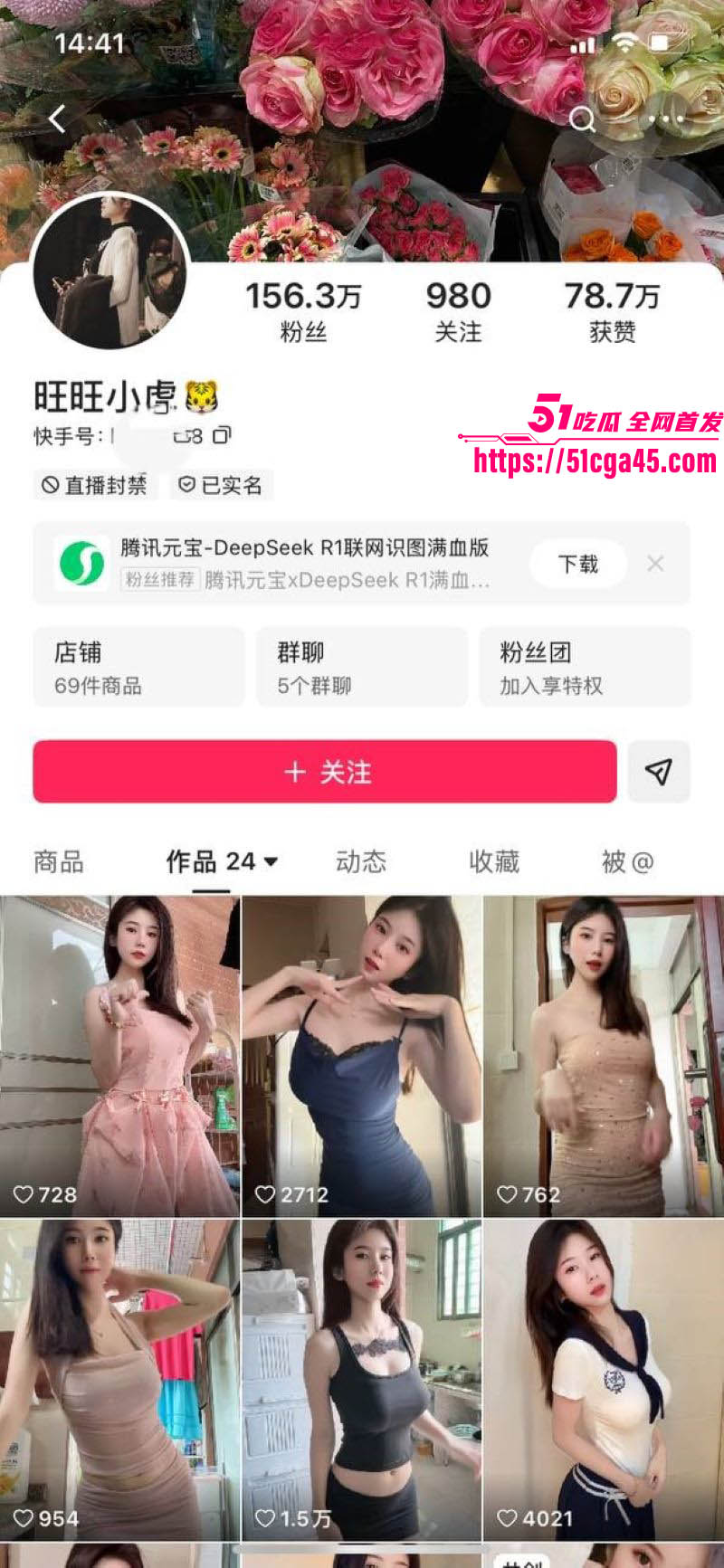
Task: Open the navy dress video with 2712 likes
Action: [x=362, y=1041]
